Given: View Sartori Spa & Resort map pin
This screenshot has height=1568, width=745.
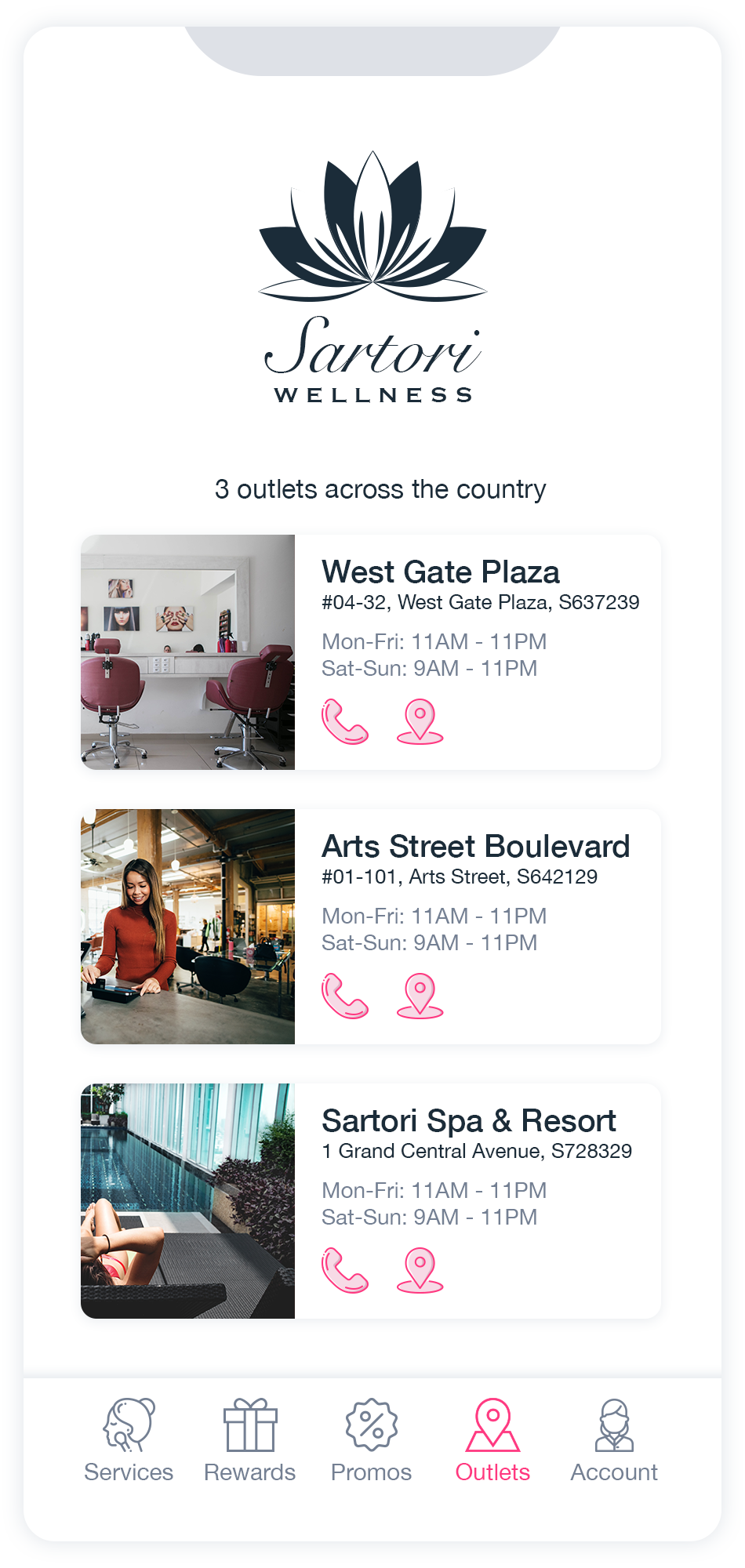Looking at the screenshot, I should pos(420,1270).
